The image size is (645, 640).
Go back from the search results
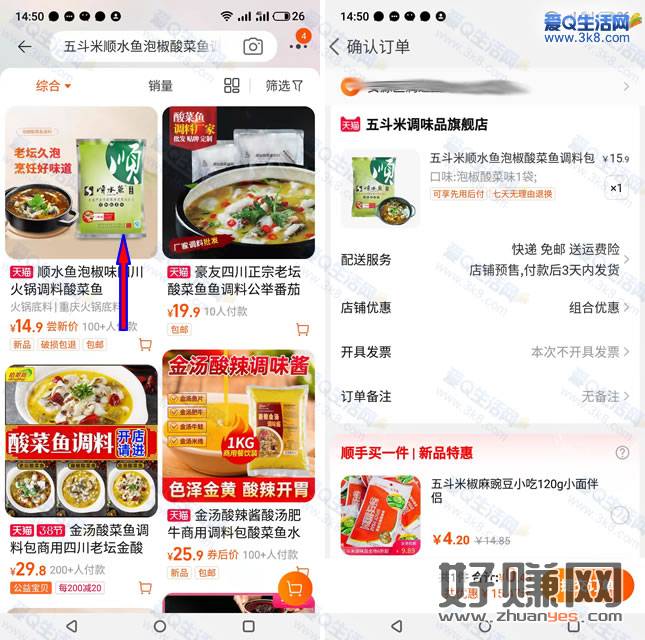(x=25, y=46)
